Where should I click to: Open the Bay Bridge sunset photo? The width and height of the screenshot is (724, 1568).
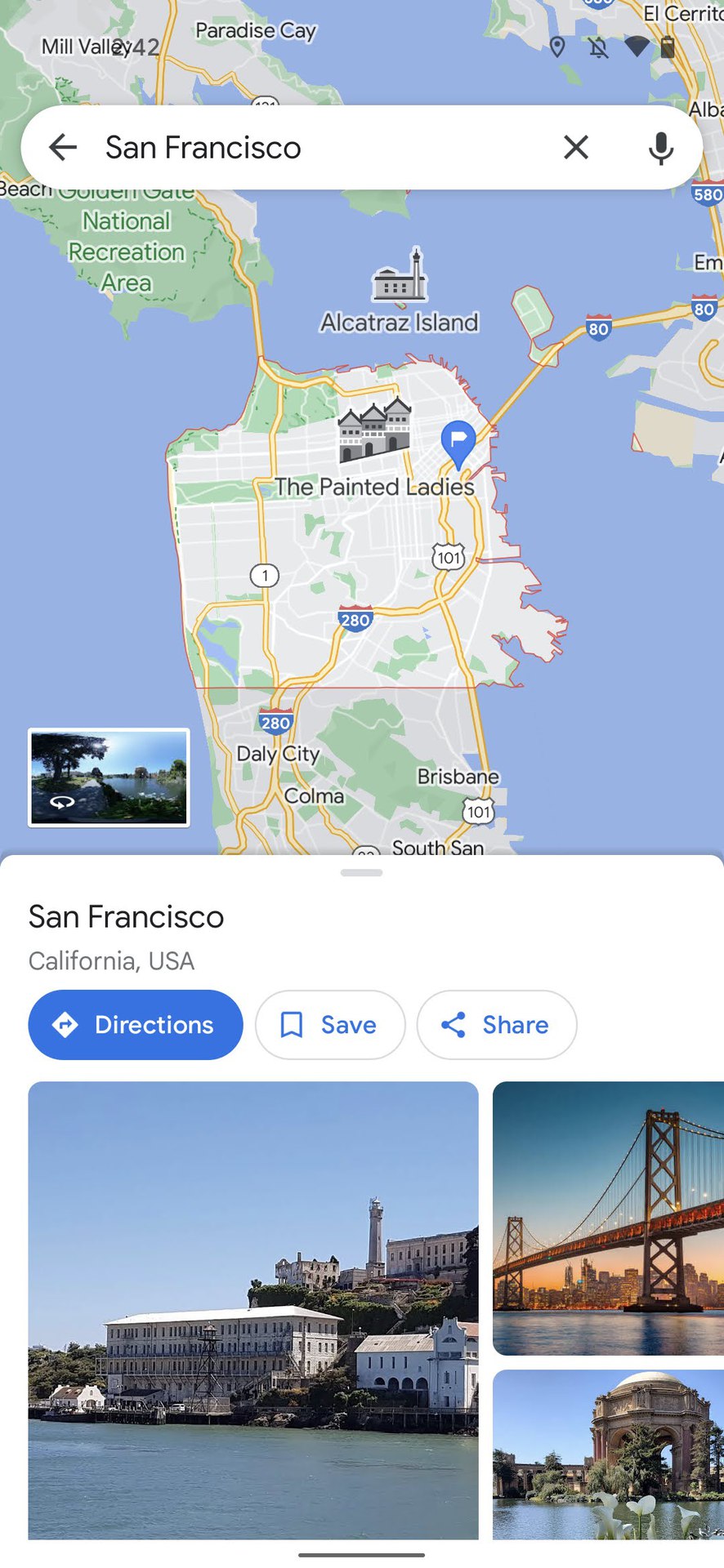tap(608, 1218)
